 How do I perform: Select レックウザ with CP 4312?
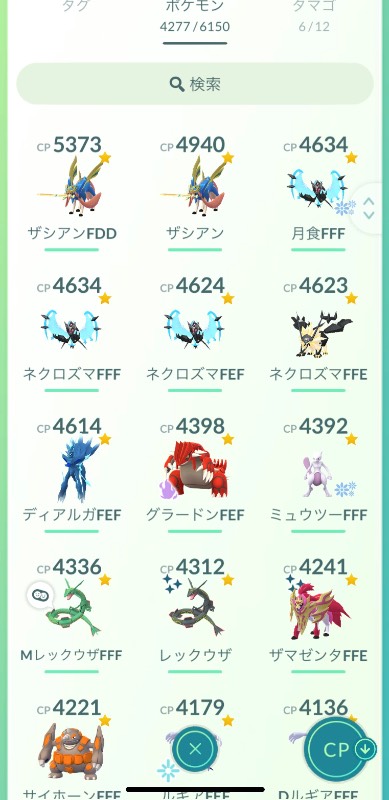tap(195, 615)
